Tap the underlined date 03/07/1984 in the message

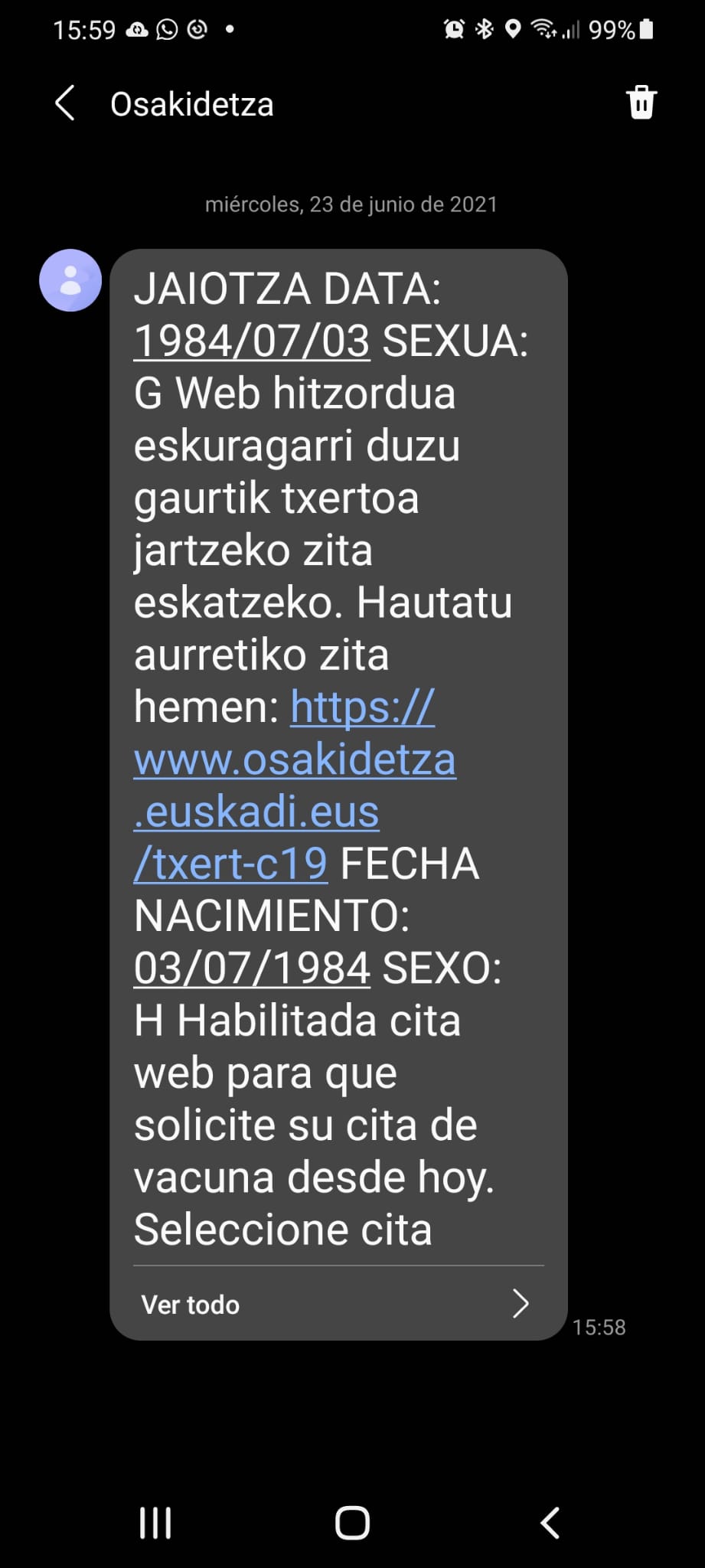point(250,966)
